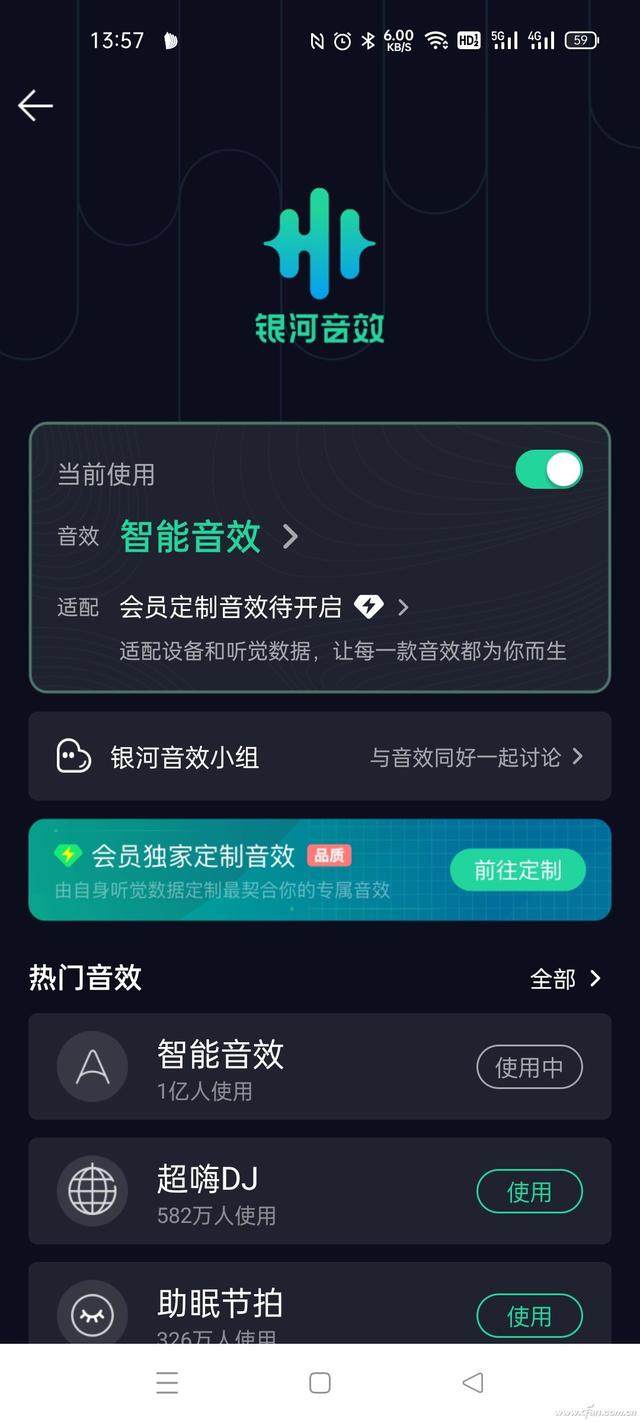This screenshot has width=640, height=1422.
Task: Tap the 前往定制 button
Action: click(x=517, y=870)
